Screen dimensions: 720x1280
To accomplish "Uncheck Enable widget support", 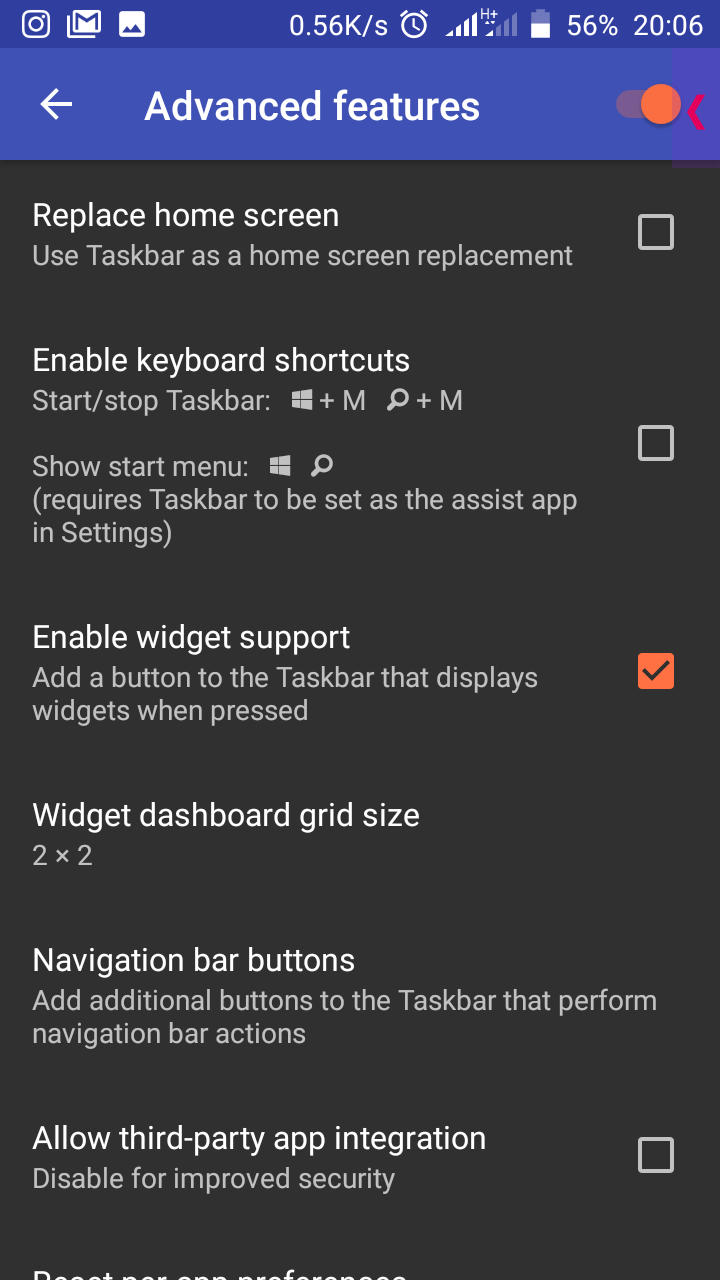I will (x=656, y=671).
